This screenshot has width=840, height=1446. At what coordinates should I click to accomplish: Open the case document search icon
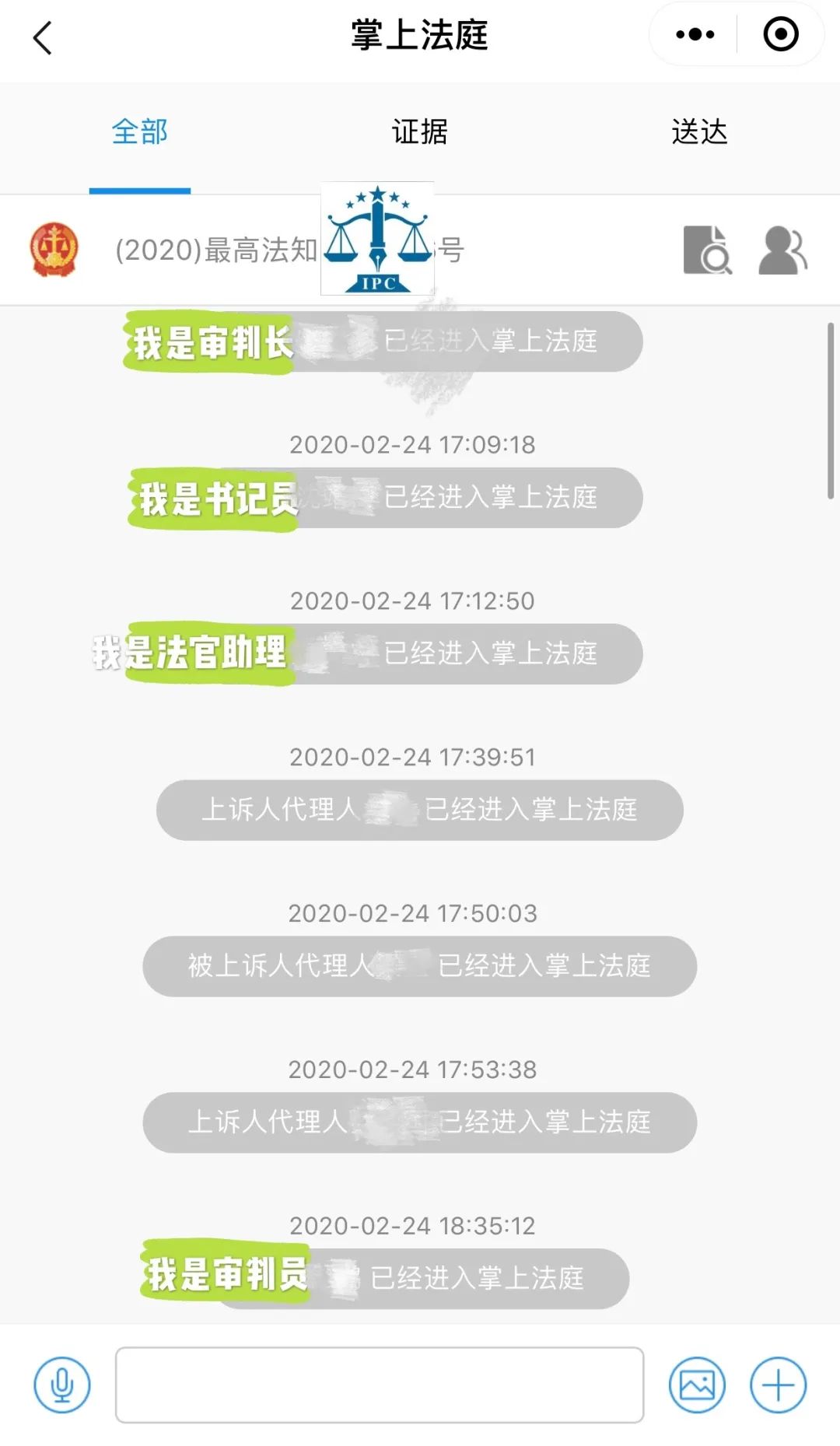707,250
